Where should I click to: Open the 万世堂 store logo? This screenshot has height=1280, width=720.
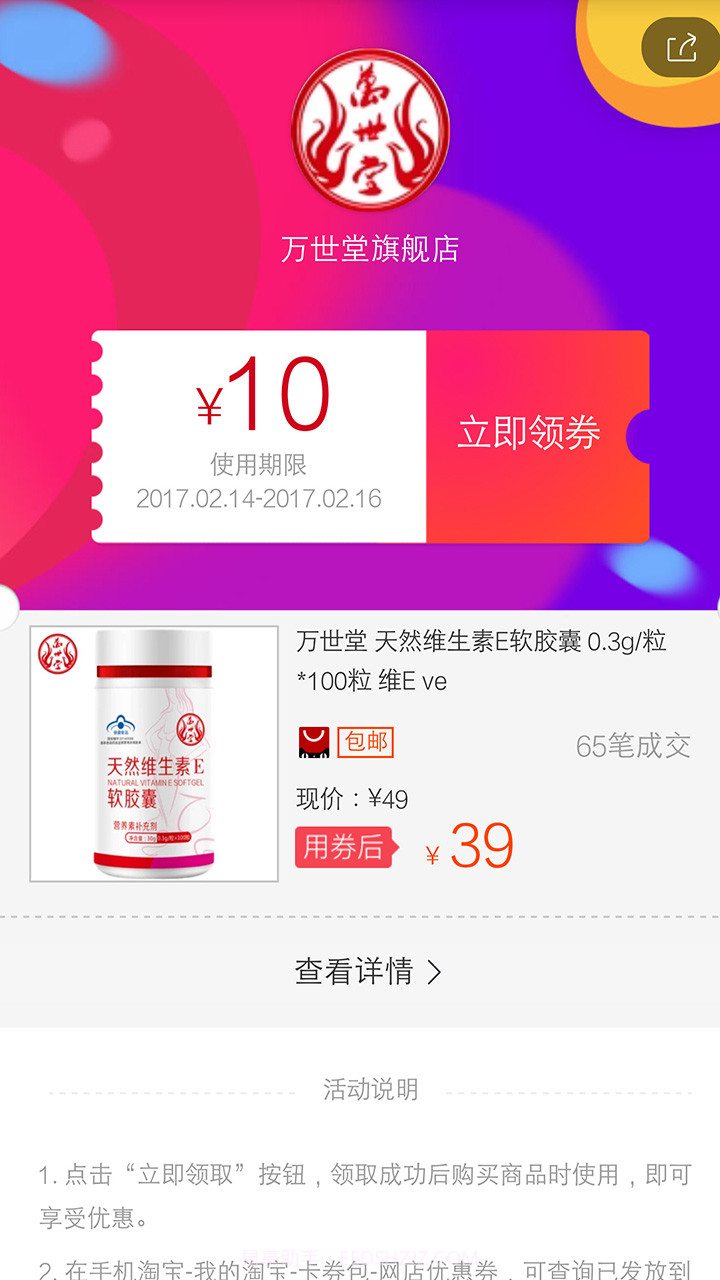point(370,128)
